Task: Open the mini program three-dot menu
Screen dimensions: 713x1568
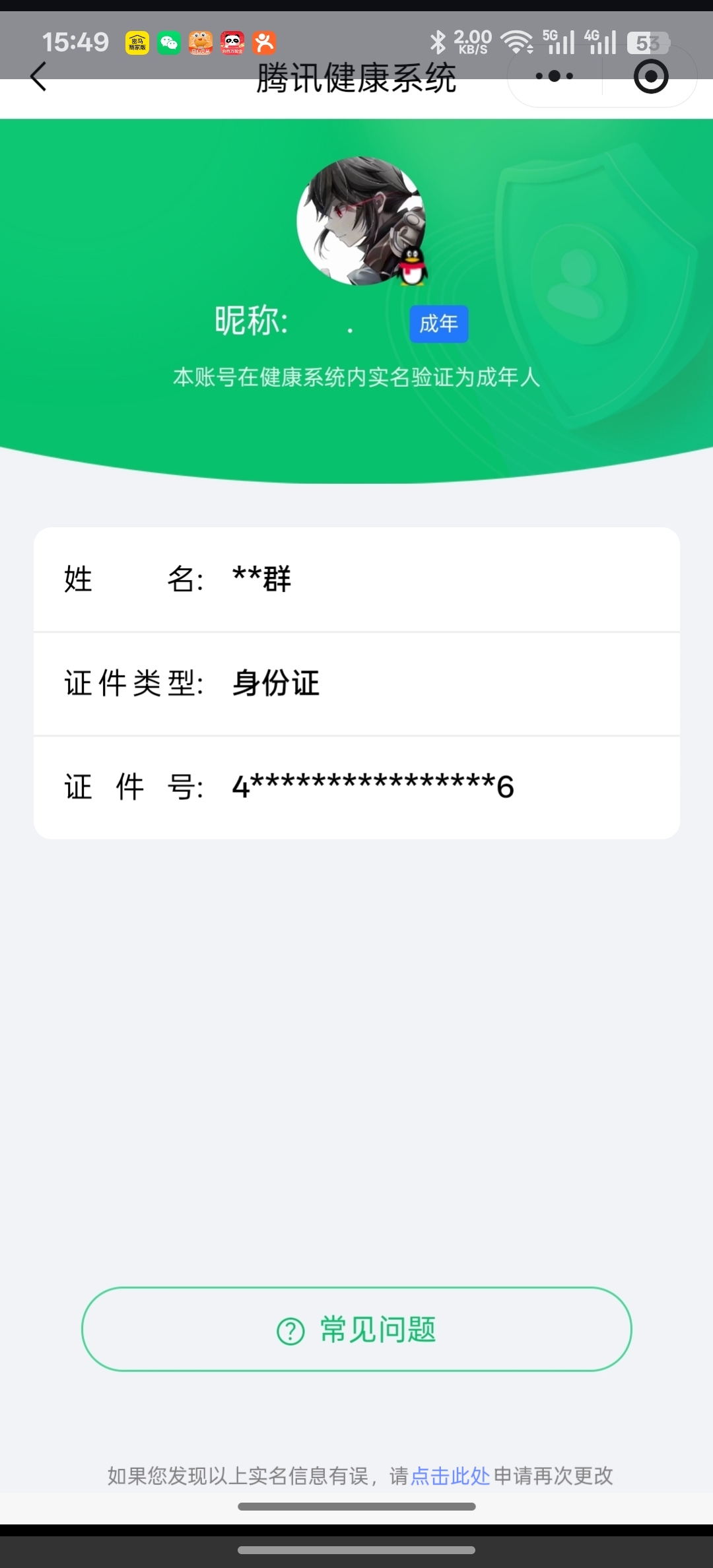Action: click(x=554, y=77)
